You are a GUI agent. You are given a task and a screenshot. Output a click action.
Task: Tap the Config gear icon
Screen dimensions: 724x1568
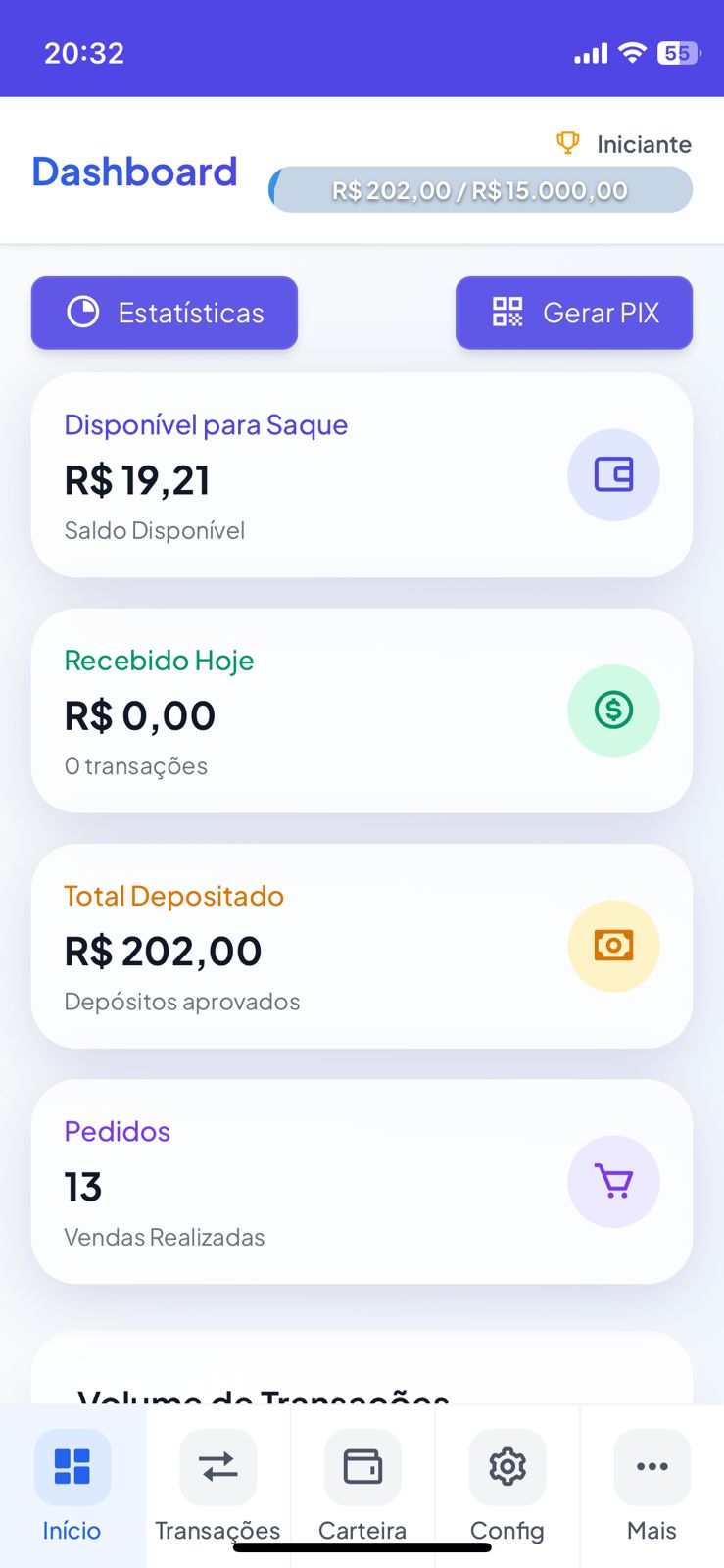pos(507,1467)
